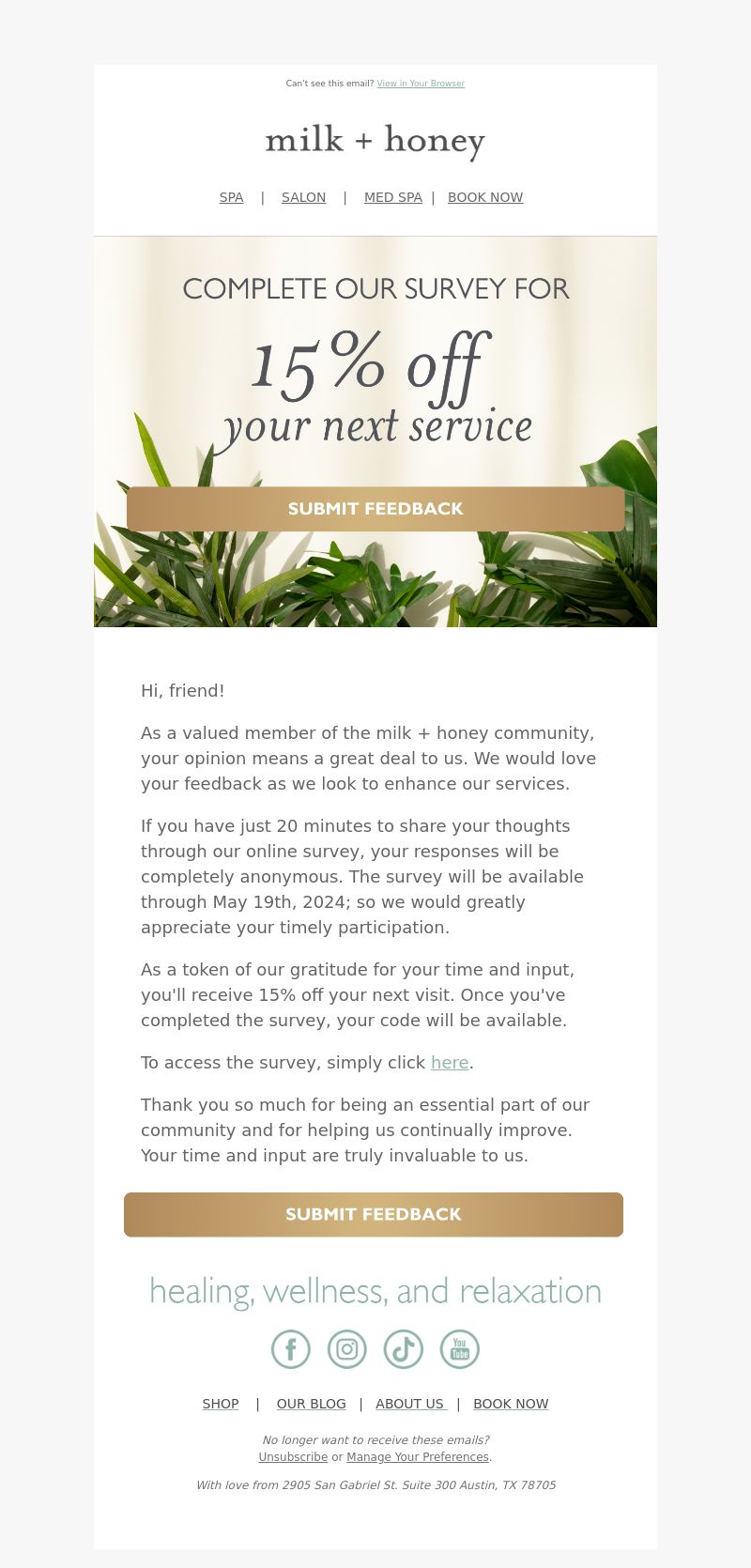This screenshot has height=1568, width=751.
Task: Open the Instagram profile icon
Action: tap(347, 1349)
